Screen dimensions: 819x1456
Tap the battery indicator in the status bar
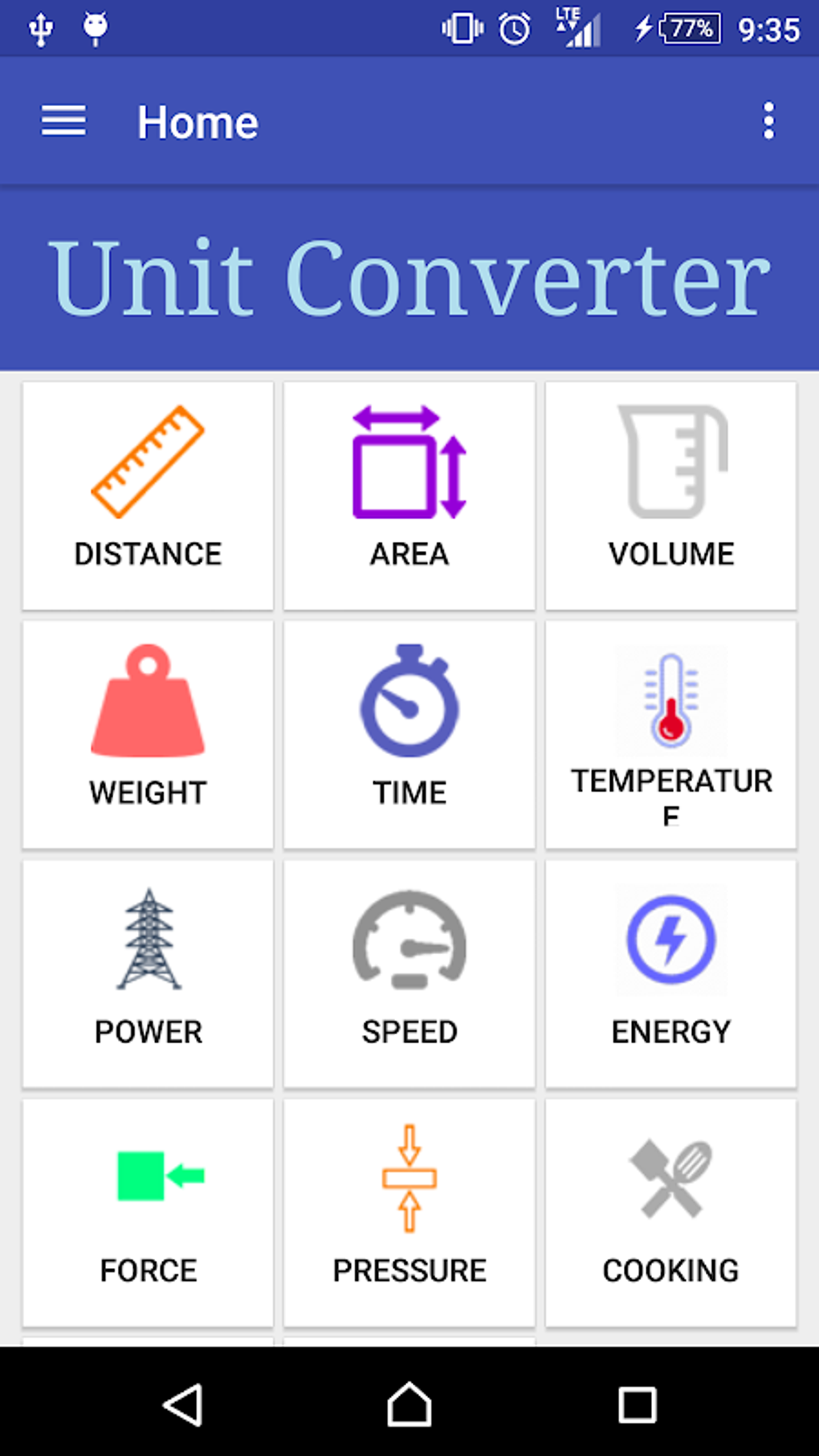click(688, 28)
